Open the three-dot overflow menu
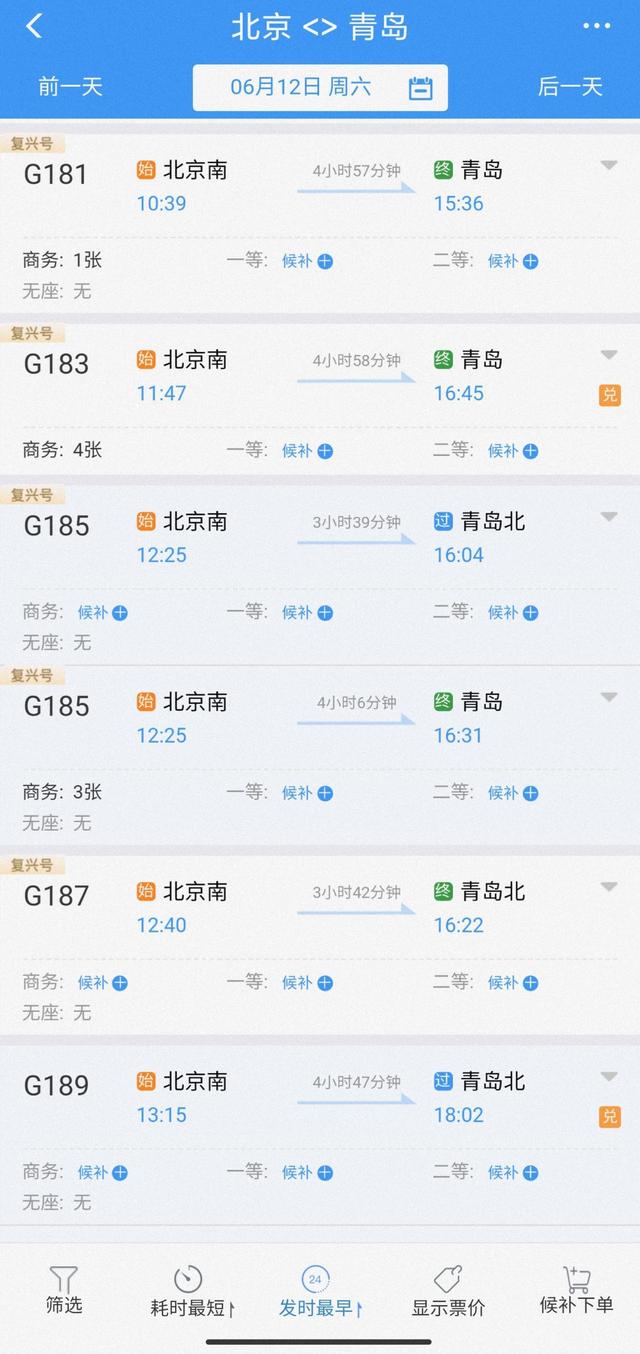This screenshot has height=1354, width=640. (x=596, y=26)
